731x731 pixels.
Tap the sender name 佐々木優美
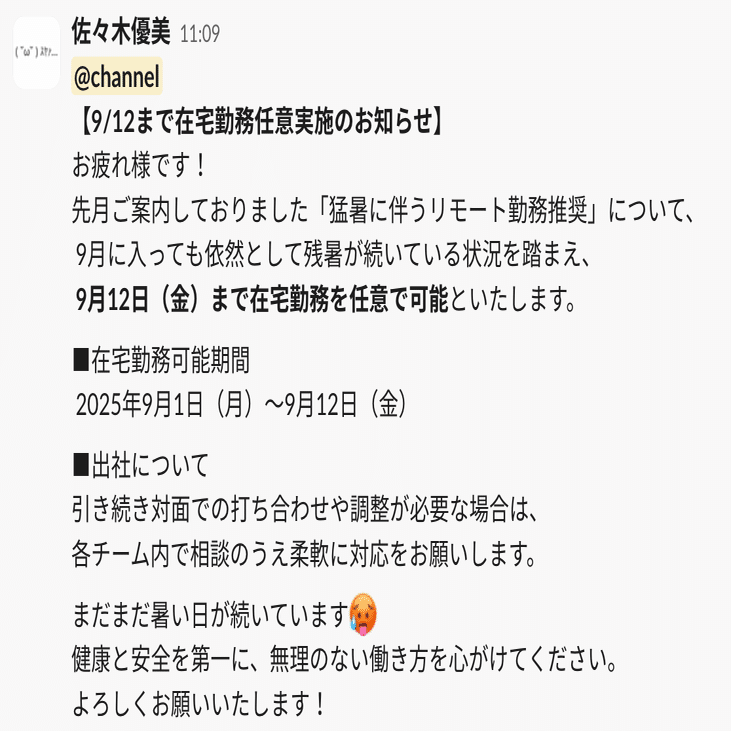122,32
